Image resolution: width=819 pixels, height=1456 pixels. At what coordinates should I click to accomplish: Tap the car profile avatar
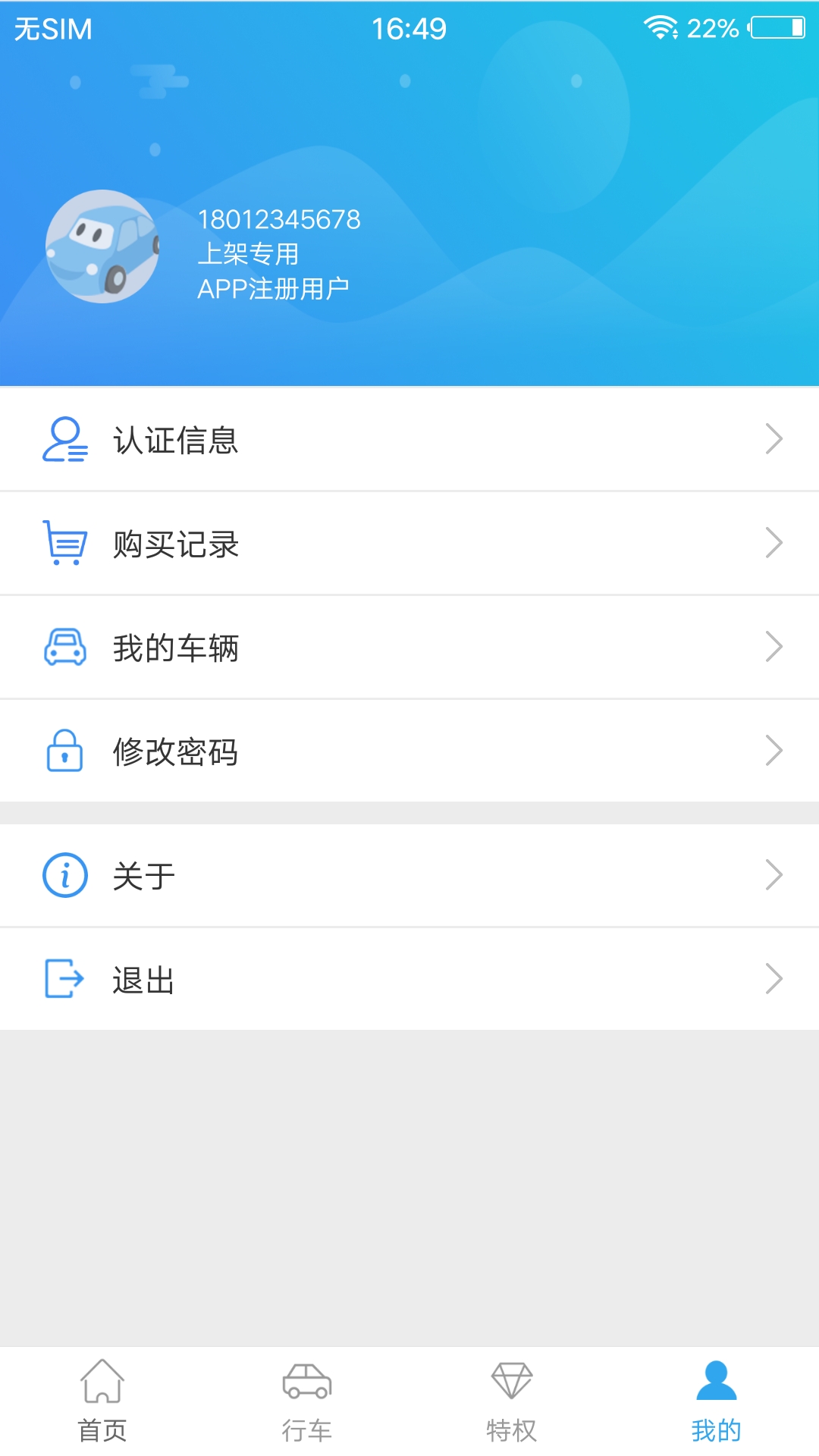[102, 246]
